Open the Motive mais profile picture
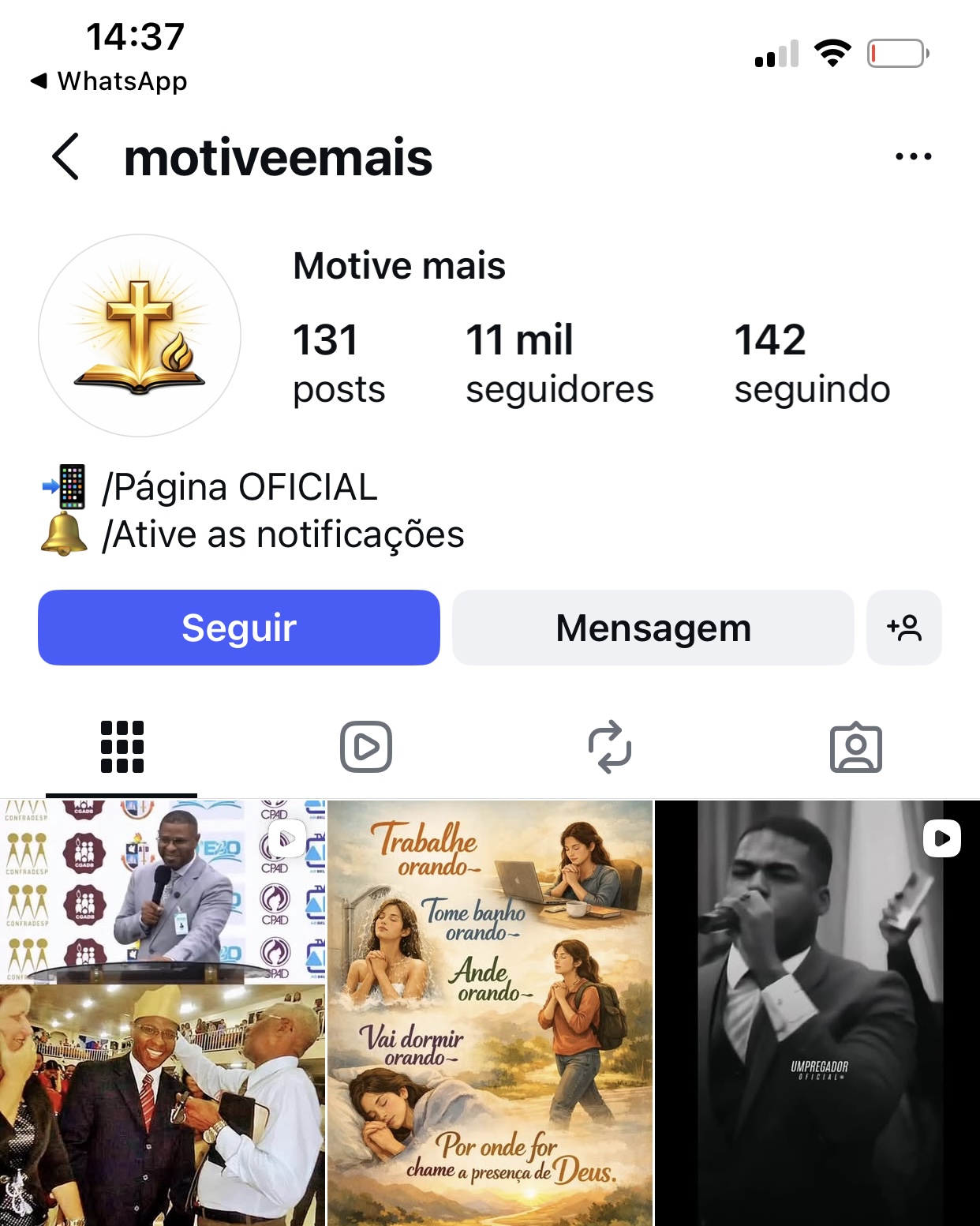This screenshot has height=1226, width=980. tap(140, 336)
